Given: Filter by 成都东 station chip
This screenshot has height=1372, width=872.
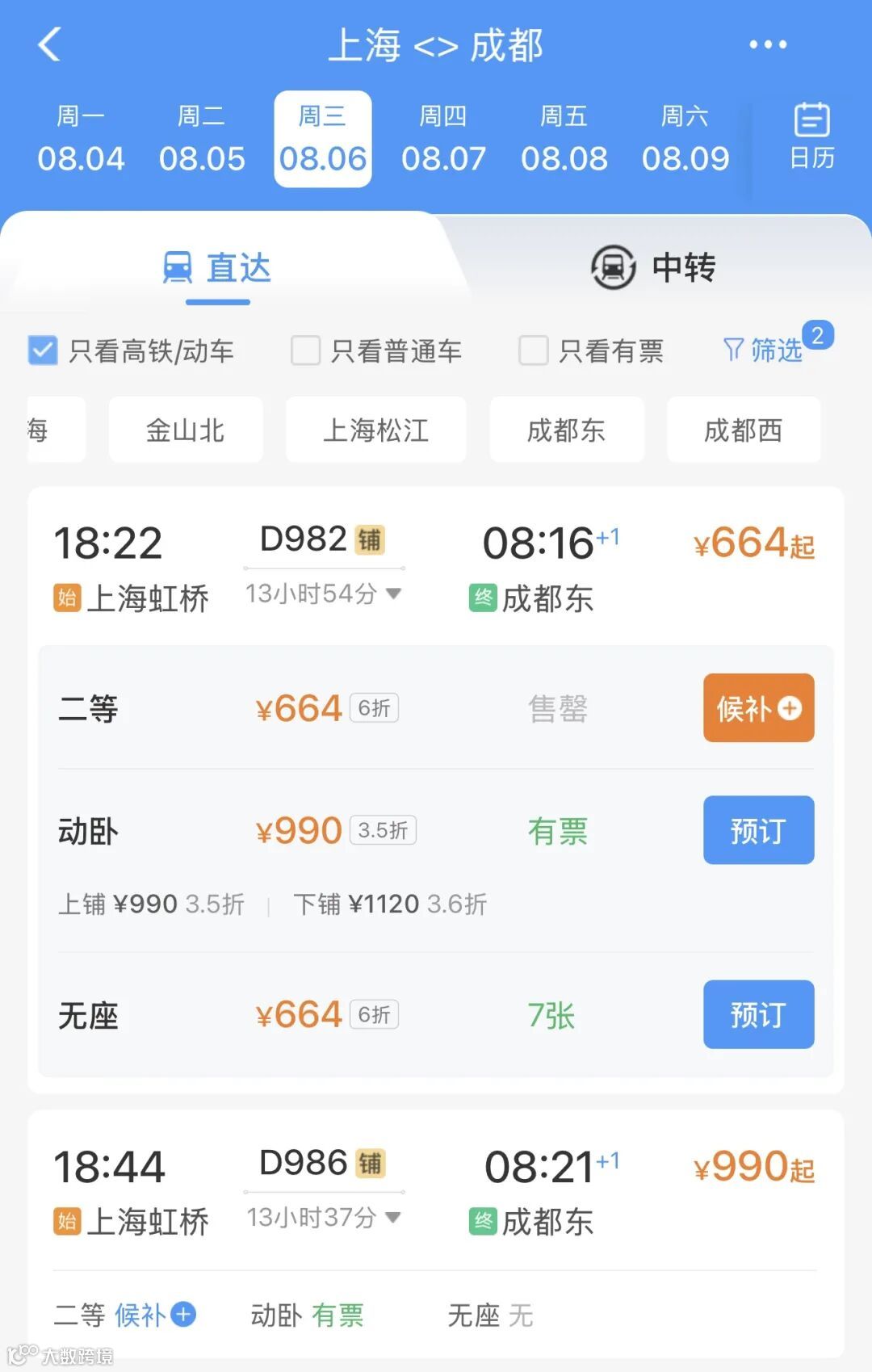Looking at the screenshot, I should click(566, 430).
